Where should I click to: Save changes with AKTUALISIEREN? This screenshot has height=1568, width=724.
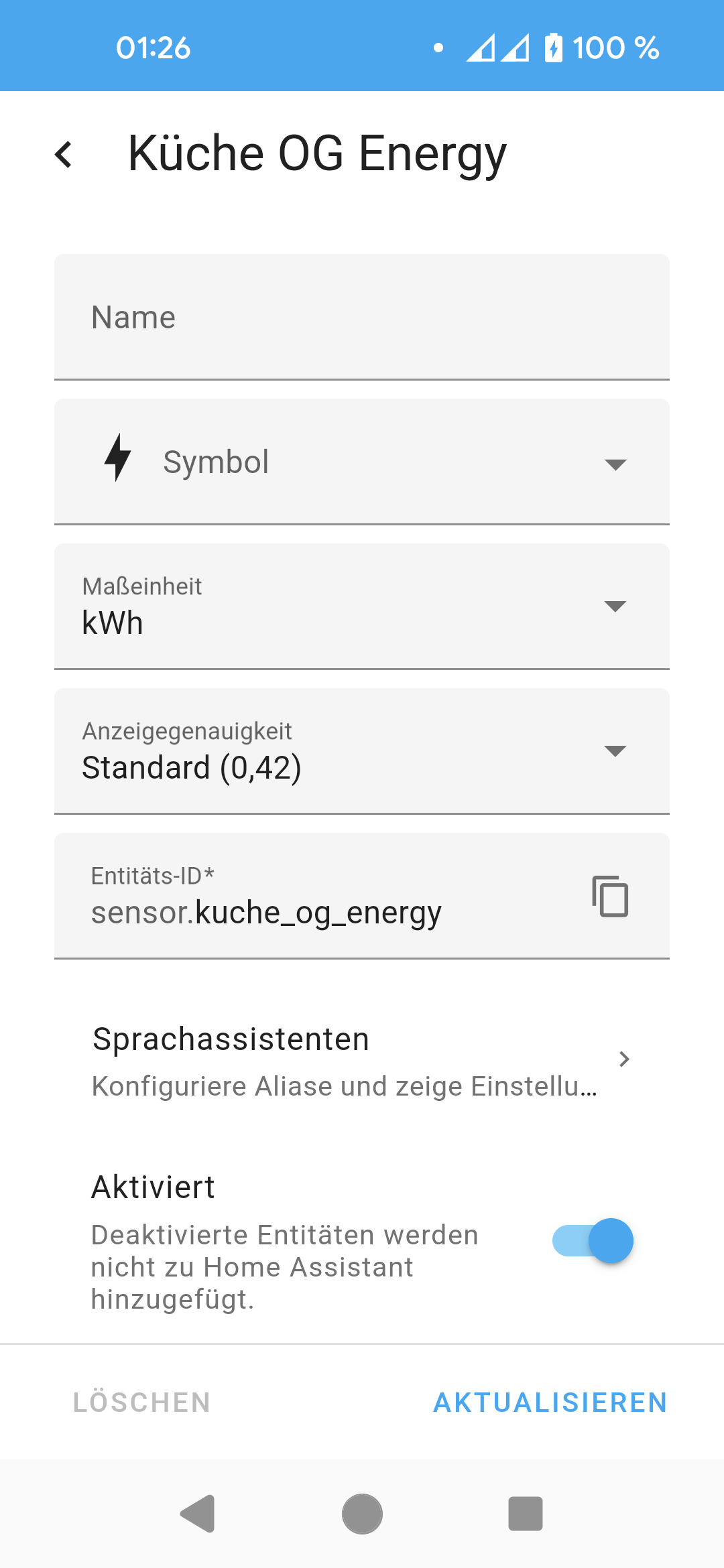coord(550,1402)
